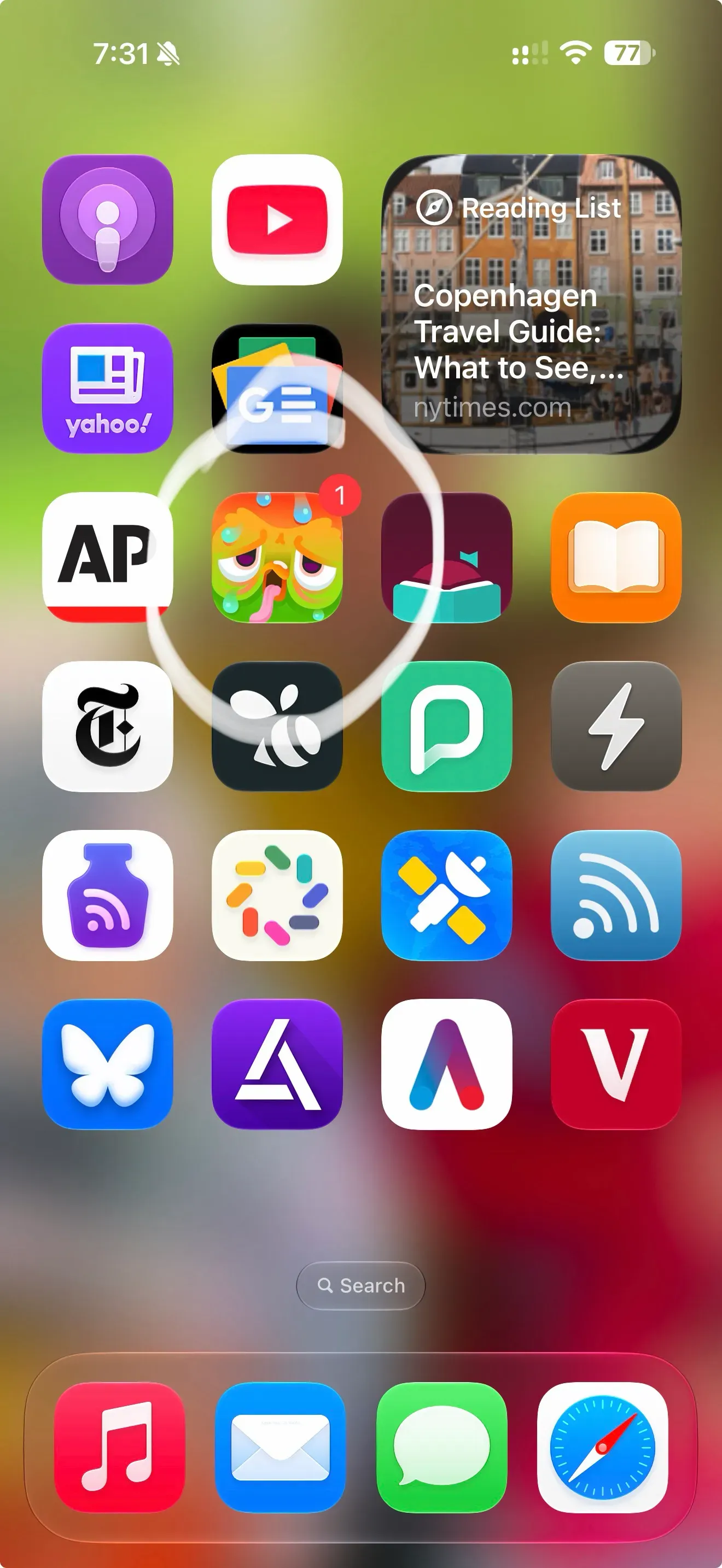Tap the Search pill above the dock
722x1568 pixels.
coord(361,1285)
